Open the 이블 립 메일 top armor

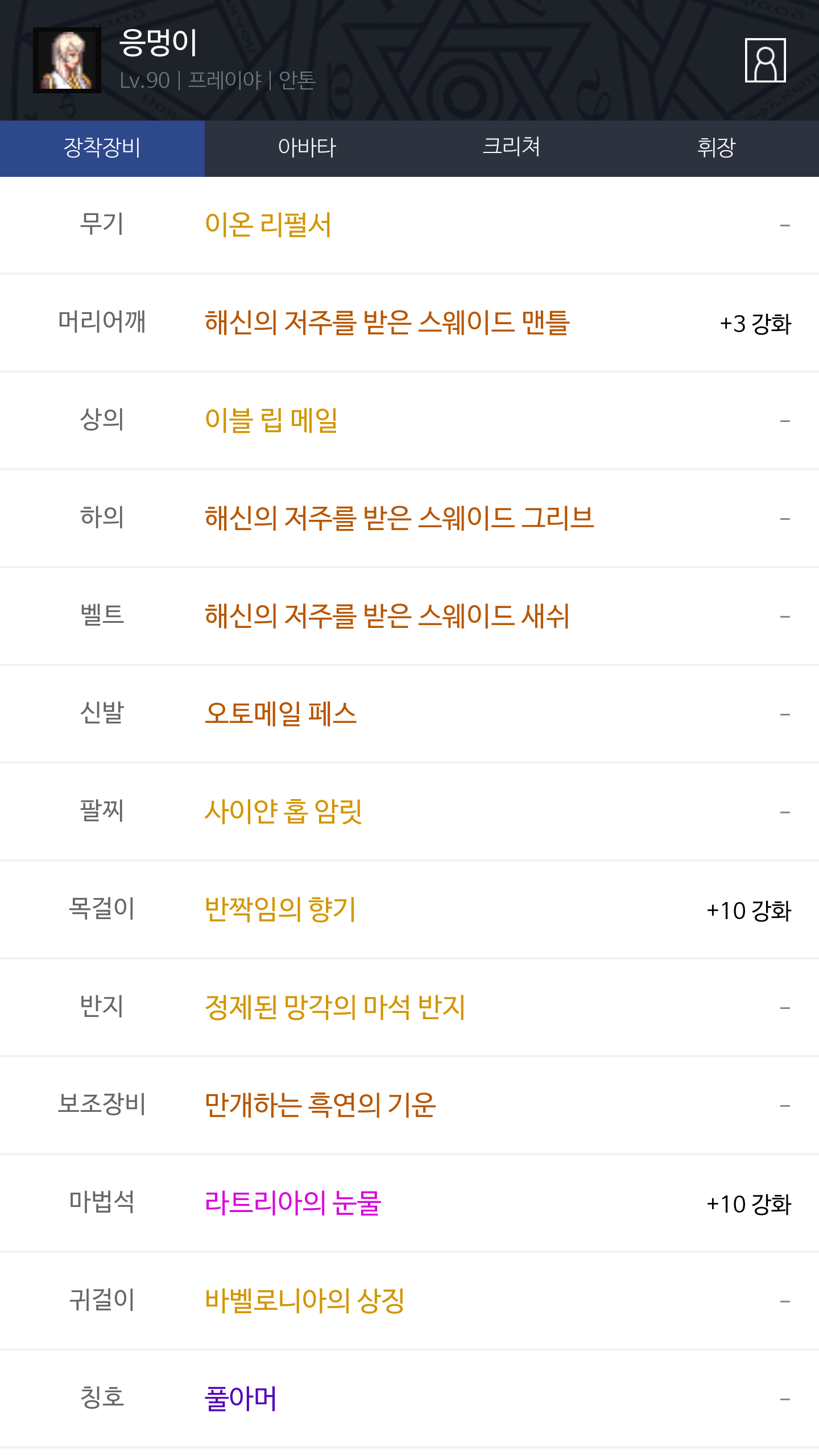271,420
